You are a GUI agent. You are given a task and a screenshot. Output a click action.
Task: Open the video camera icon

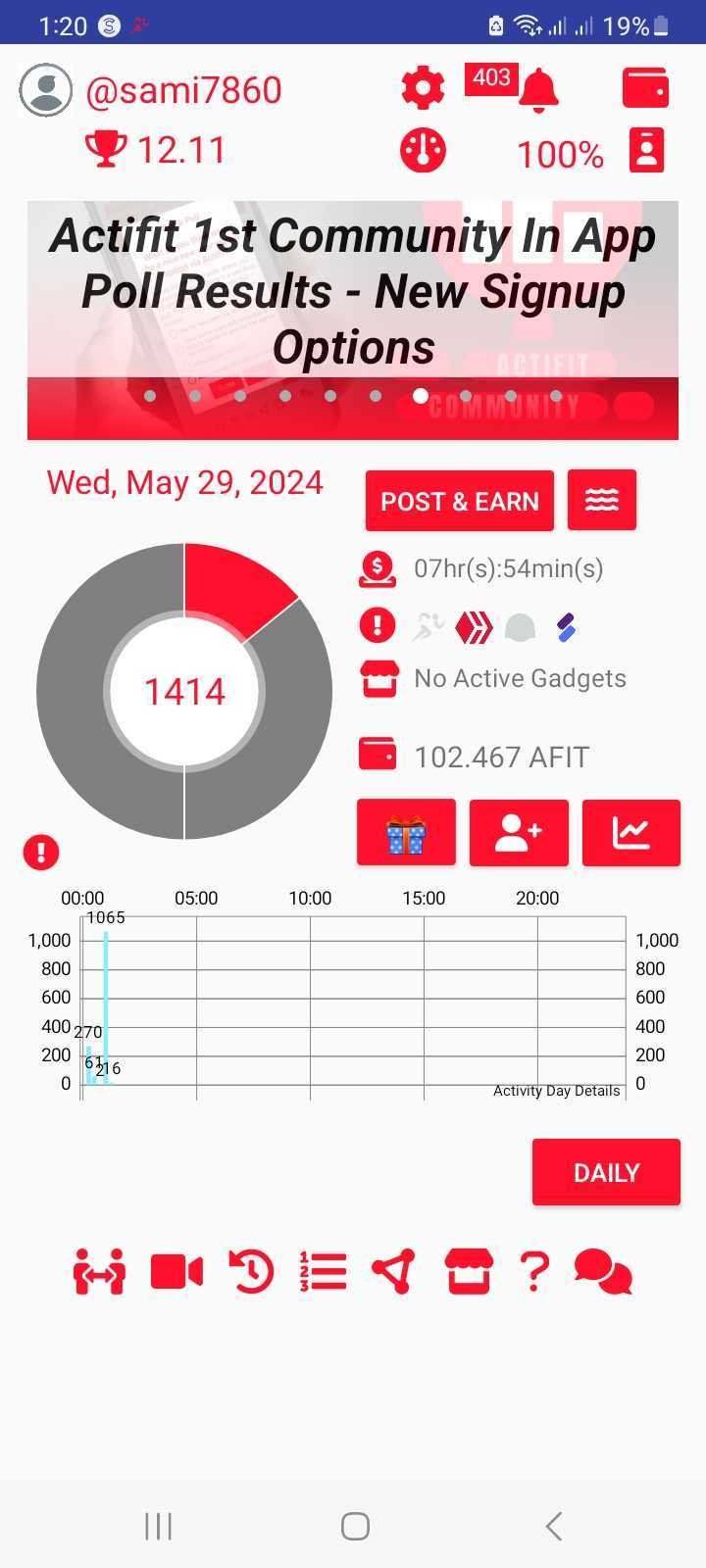tap(176, 1272)
